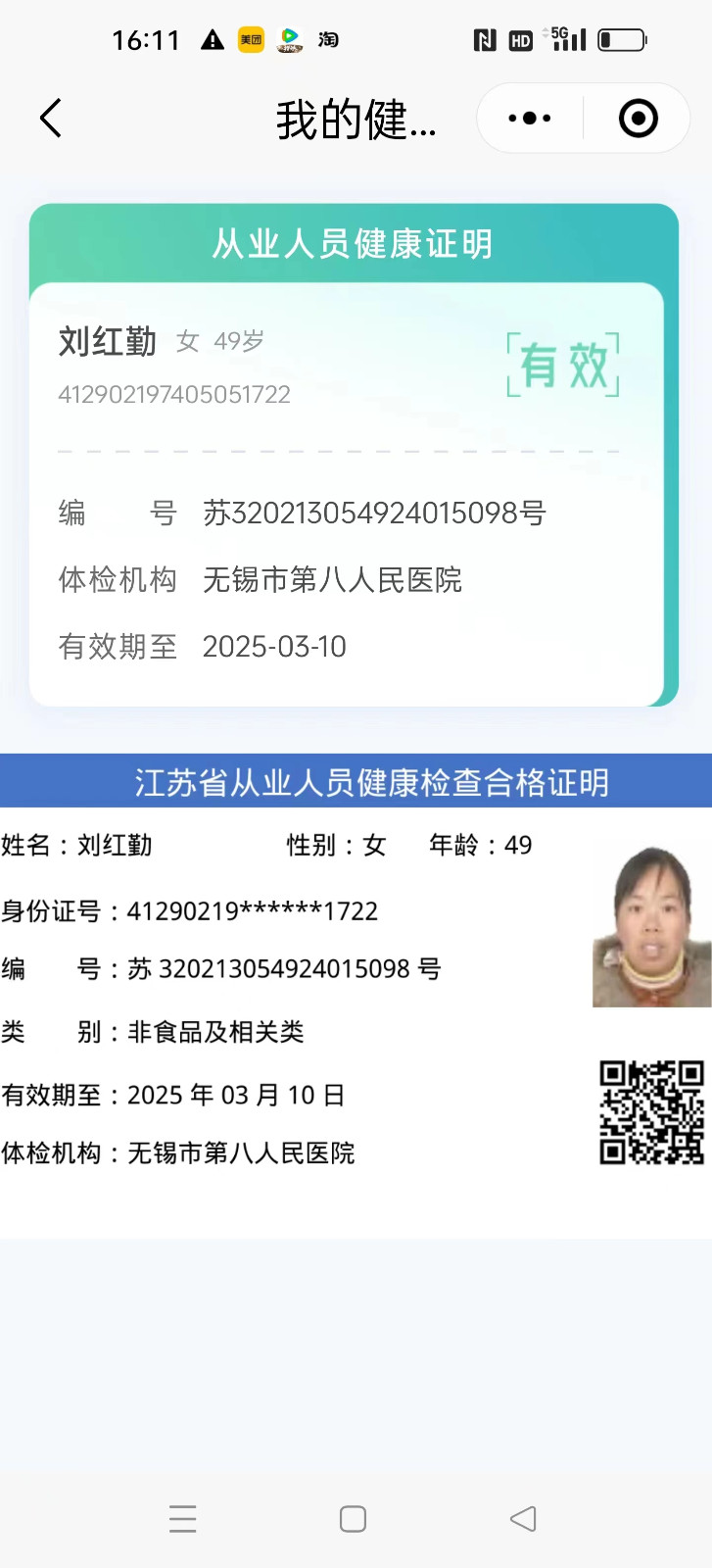Tap the system back triangle button
Image resolution: width=712 pixels, height=1568 pixels.
tap(523, 1519)
